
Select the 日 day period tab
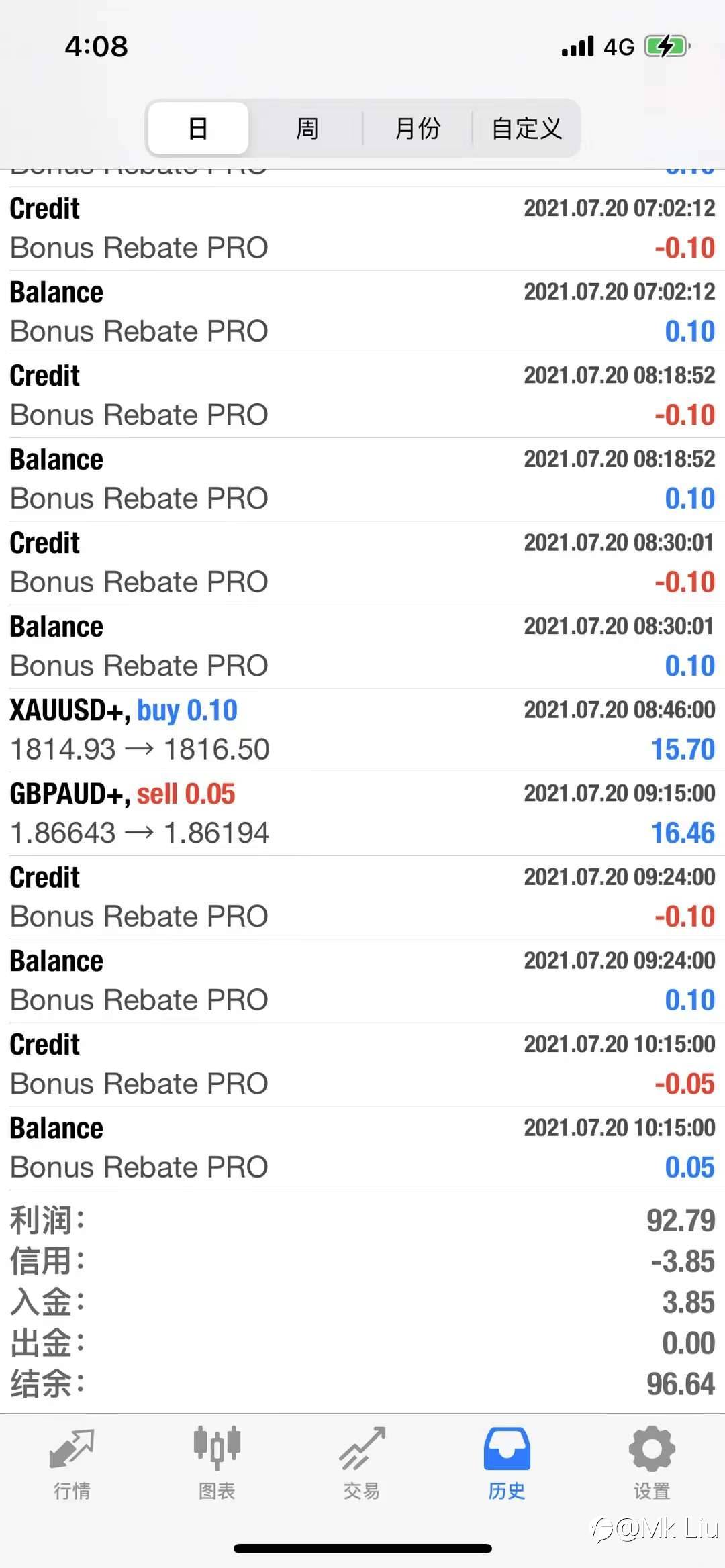click(x=198, y=128)
